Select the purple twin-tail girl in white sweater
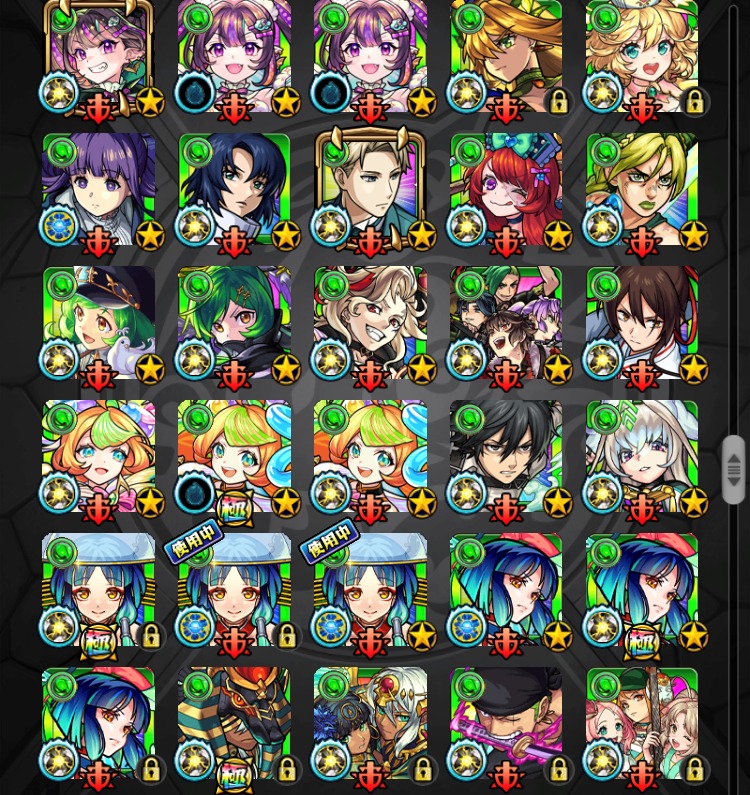Viewport: 750px width, 795px height. click(99, 190)
